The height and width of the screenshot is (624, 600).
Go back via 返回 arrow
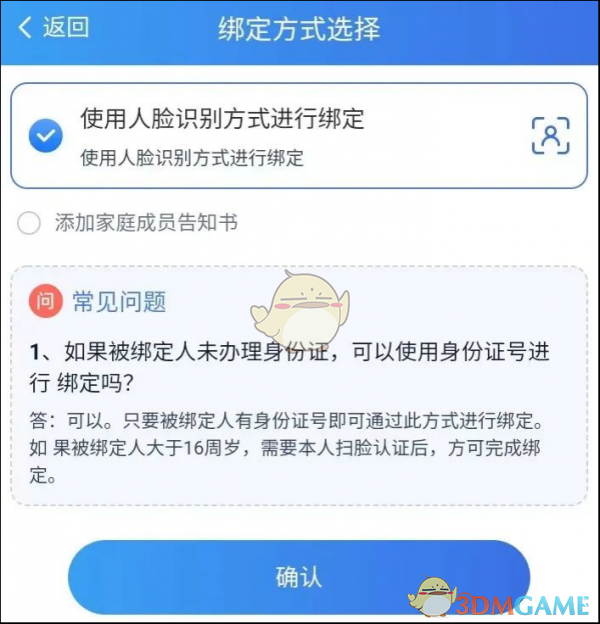pos(52,27)
